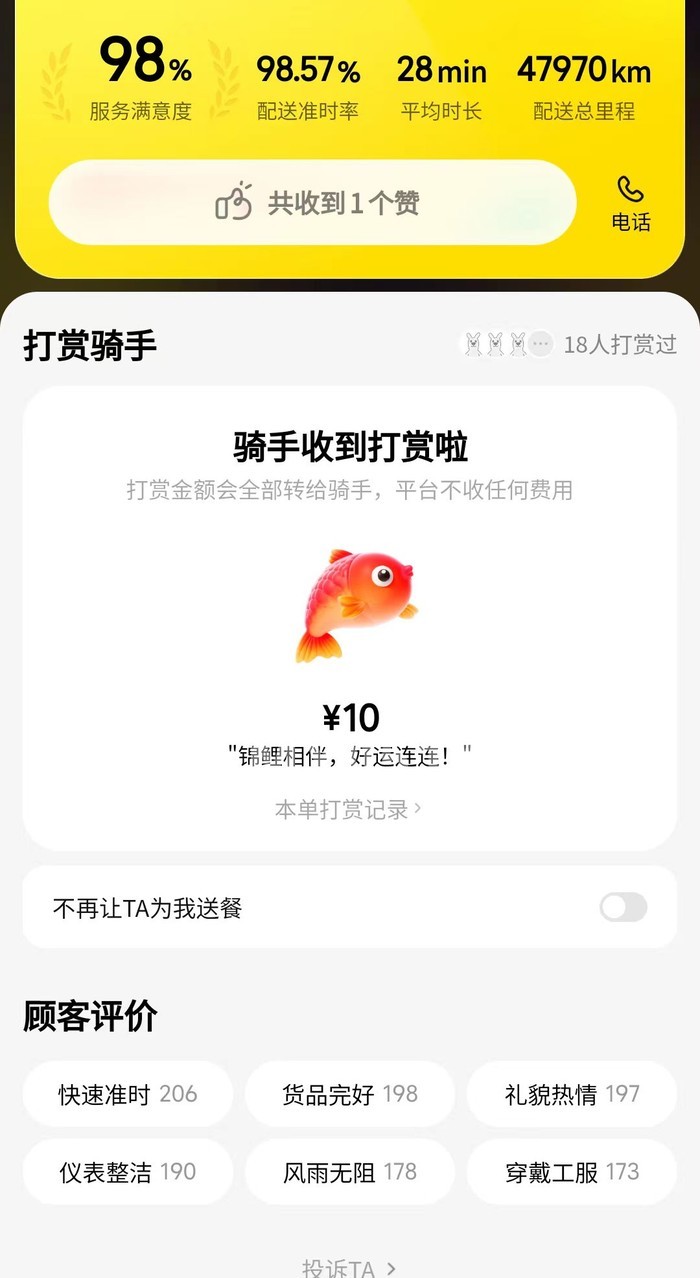Call the rider via 电话 icon
700x1278 pixels.
(x=631, y=203)
